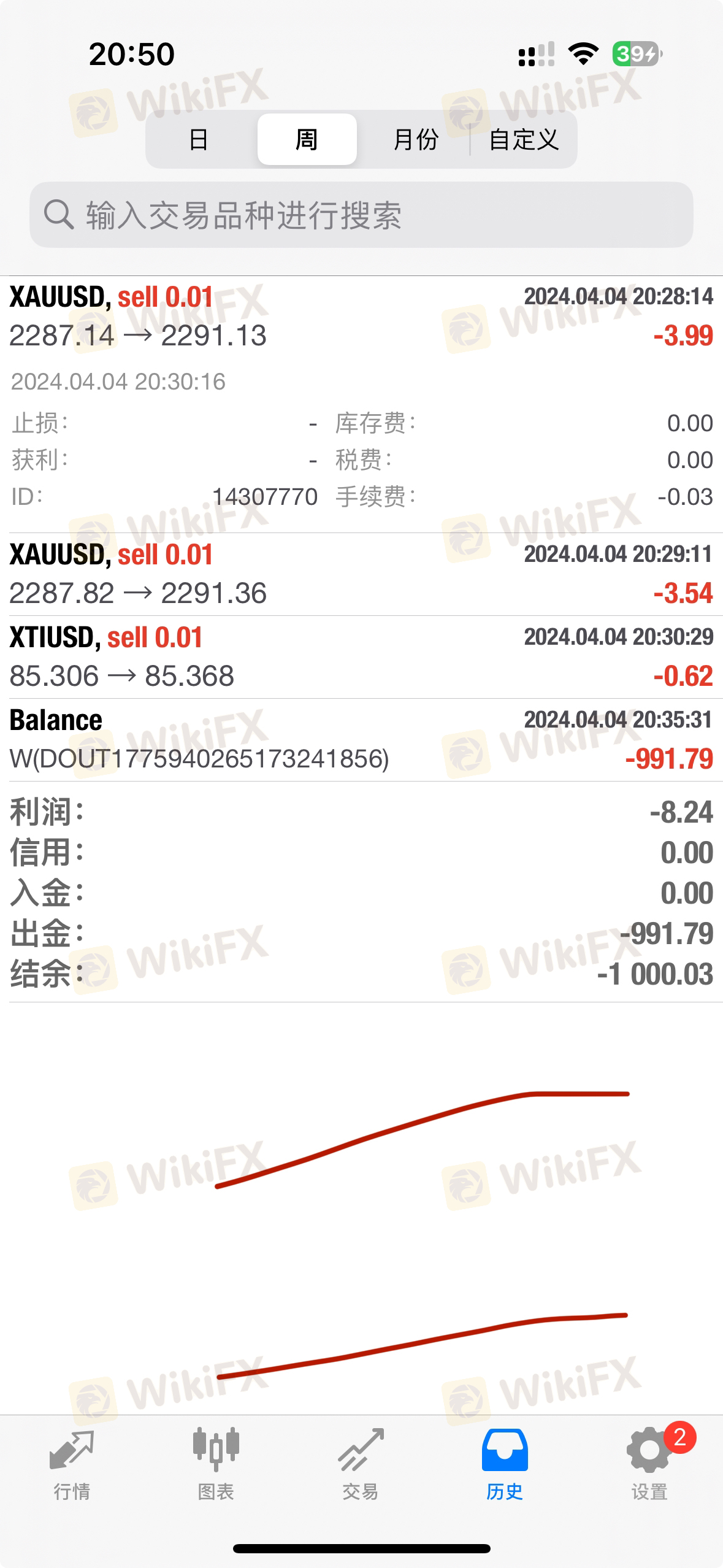Viewport: 723px width, 1568px height.
Task: Switch to the 日 (day) period
Action: coord(199,139)
